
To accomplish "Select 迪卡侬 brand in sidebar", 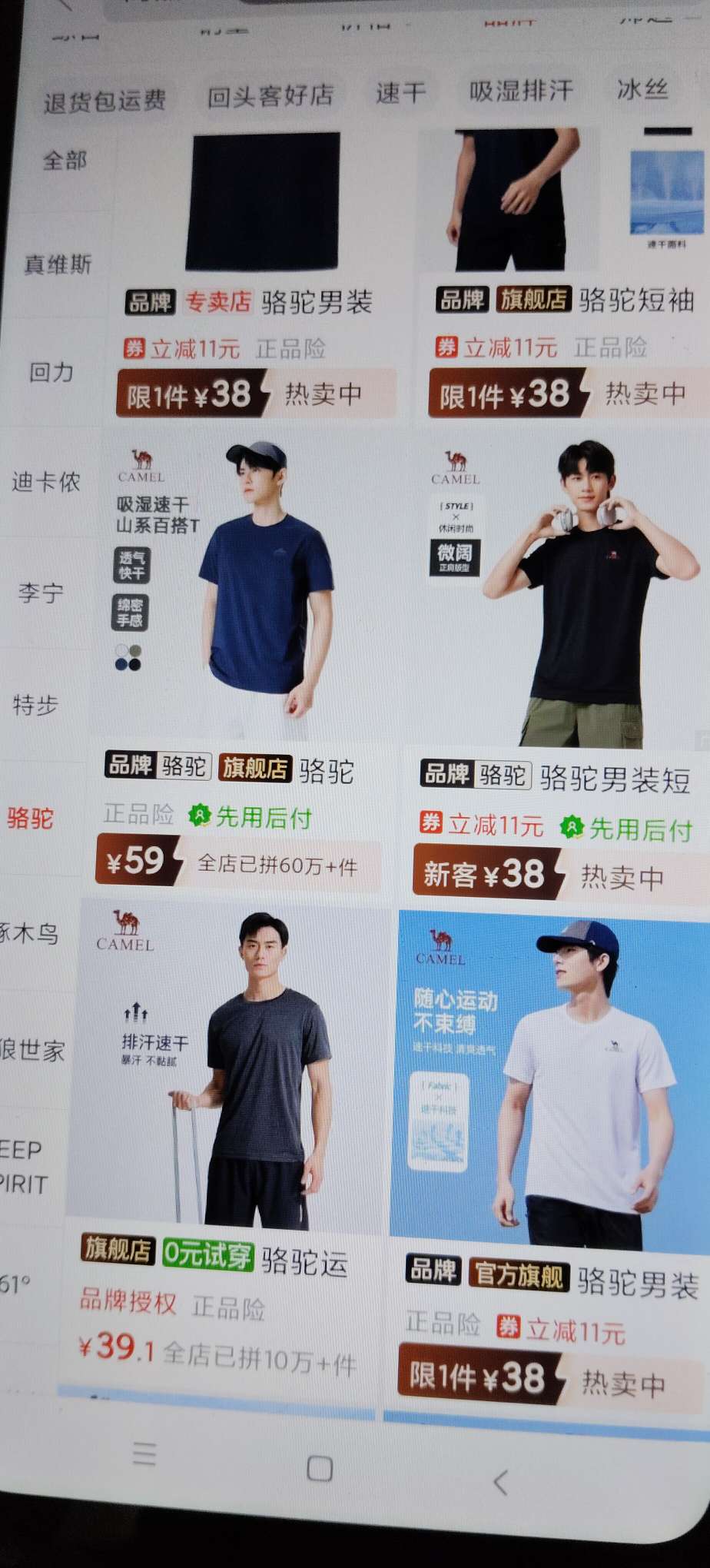I will tap(46, 482).
